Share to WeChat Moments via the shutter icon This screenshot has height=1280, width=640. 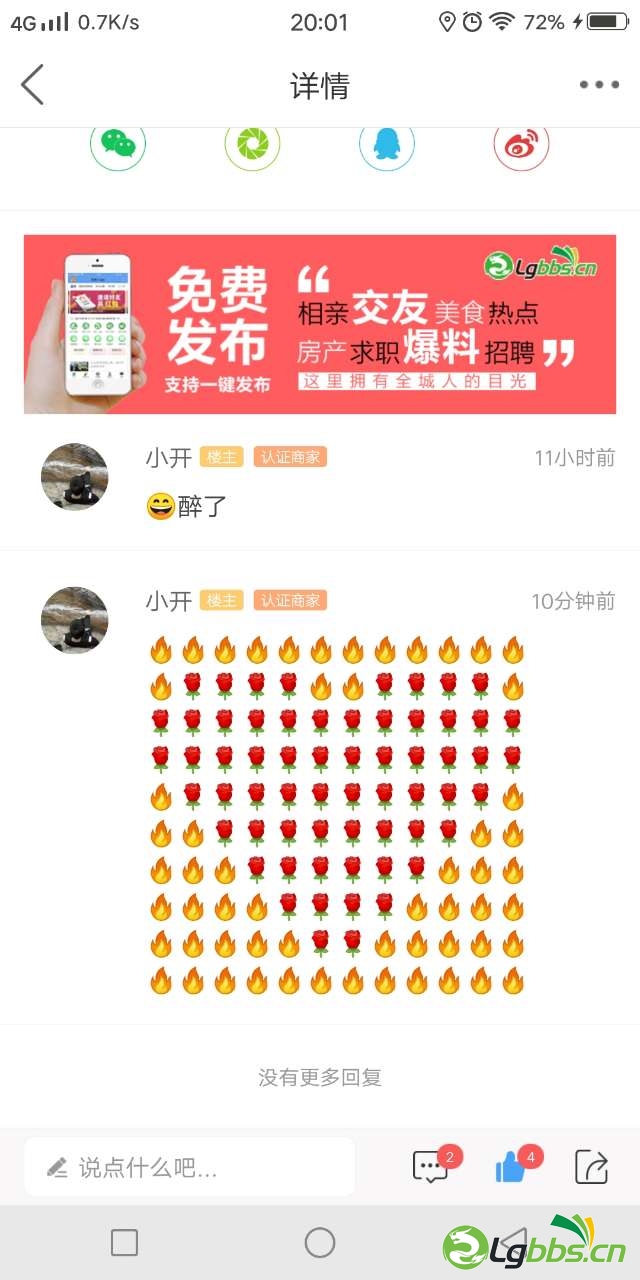tap(252, 146)
